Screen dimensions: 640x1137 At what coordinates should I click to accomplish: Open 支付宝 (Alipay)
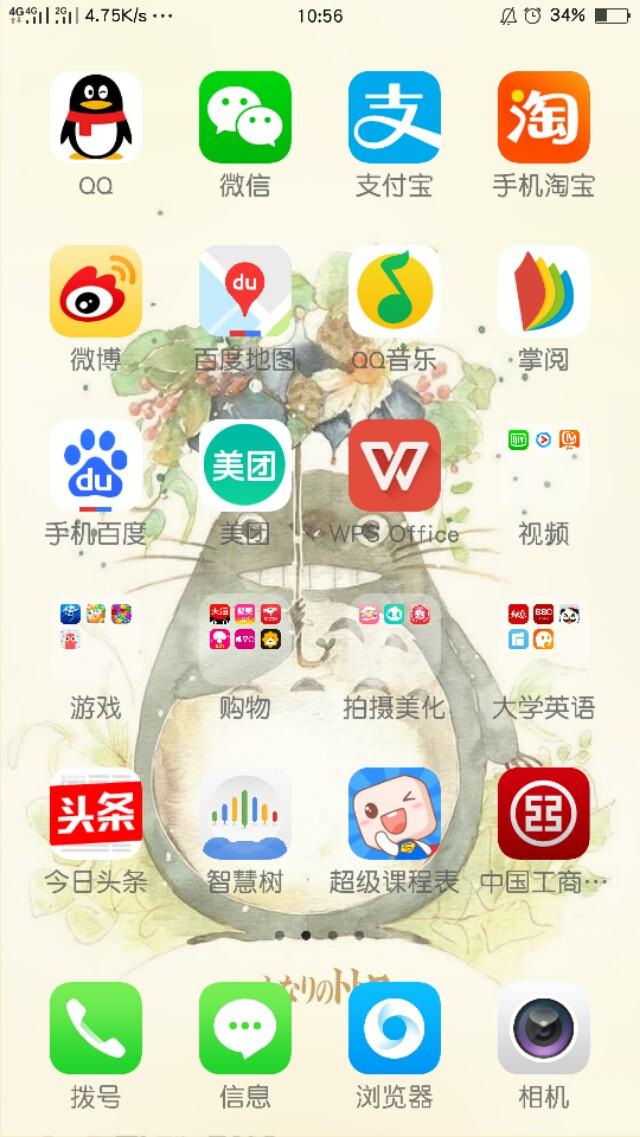(x=394, y=117)
